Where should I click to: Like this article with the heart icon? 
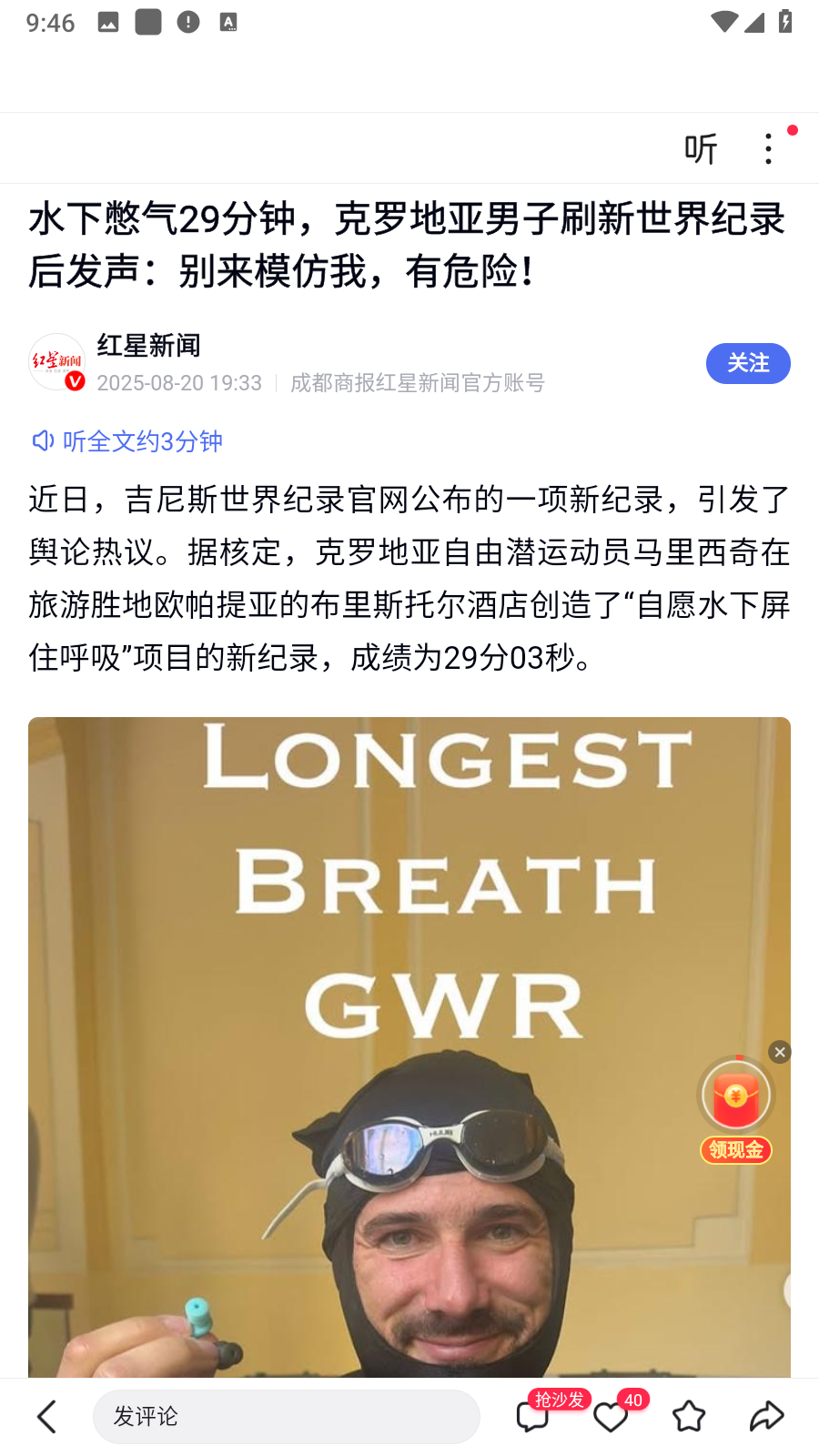[x=611, y=1416]
